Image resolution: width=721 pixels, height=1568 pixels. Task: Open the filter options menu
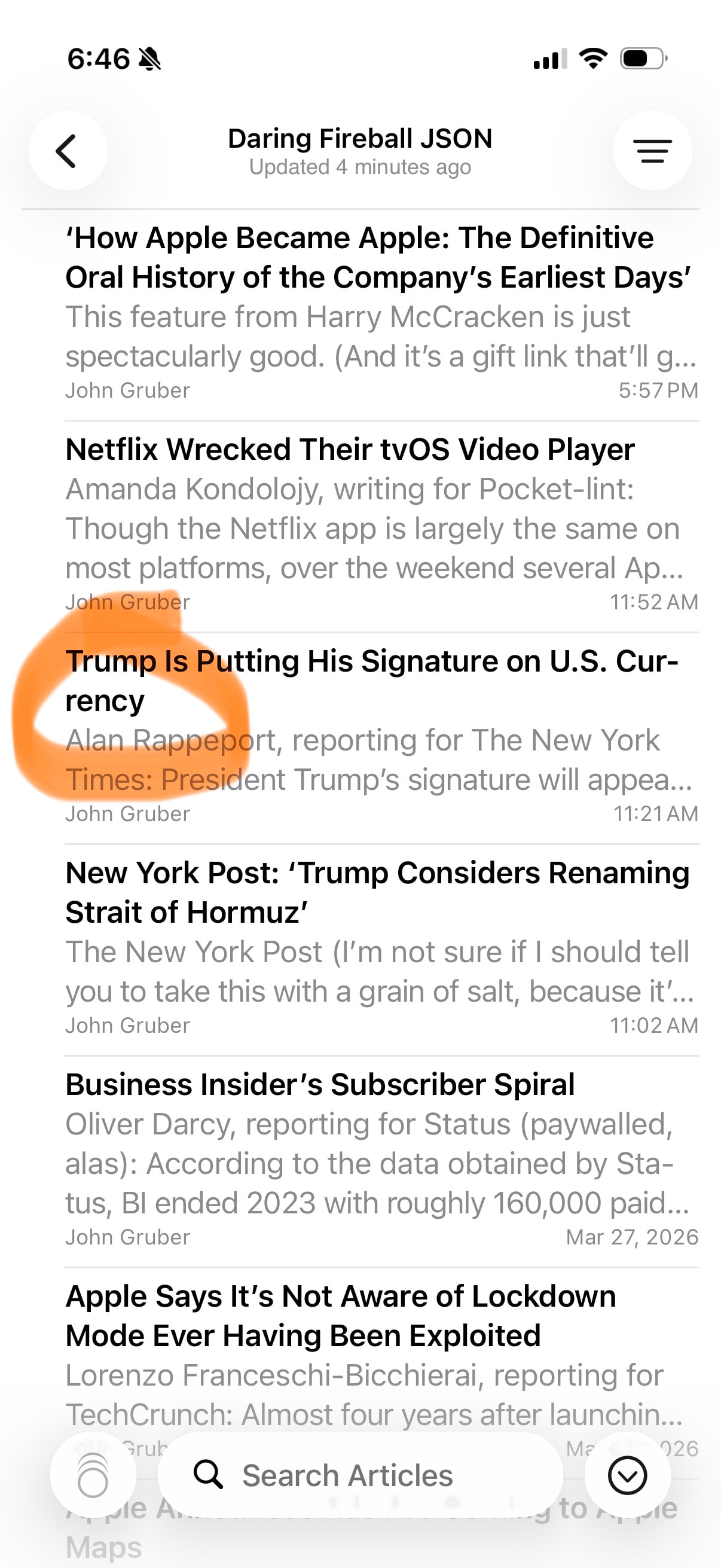pyautogui.click(x=652, y=150)
